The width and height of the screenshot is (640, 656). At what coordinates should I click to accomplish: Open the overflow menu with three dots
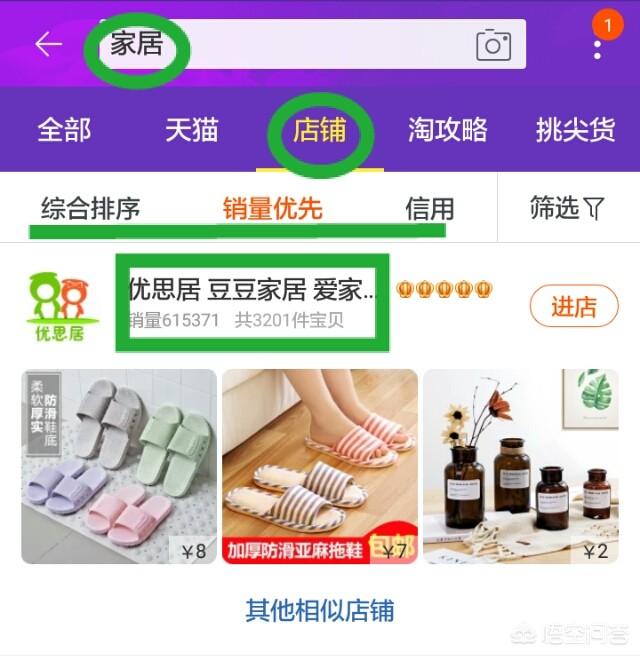(597, 47)
